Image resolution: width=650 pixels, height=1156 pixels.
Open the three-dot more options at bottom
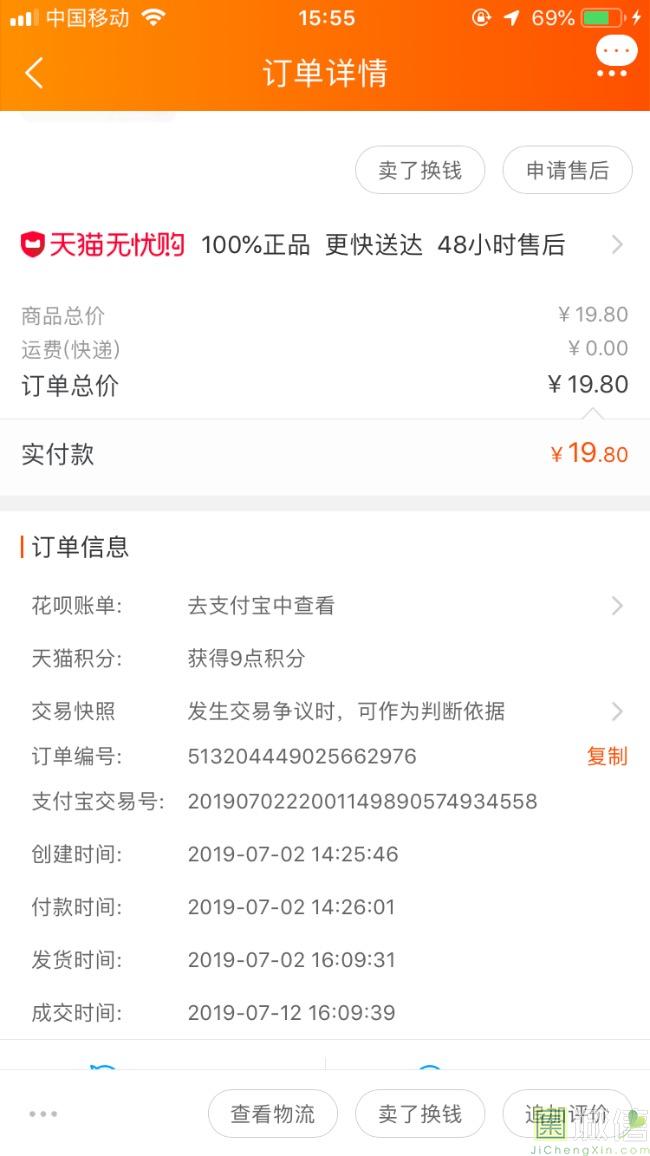43,1113
